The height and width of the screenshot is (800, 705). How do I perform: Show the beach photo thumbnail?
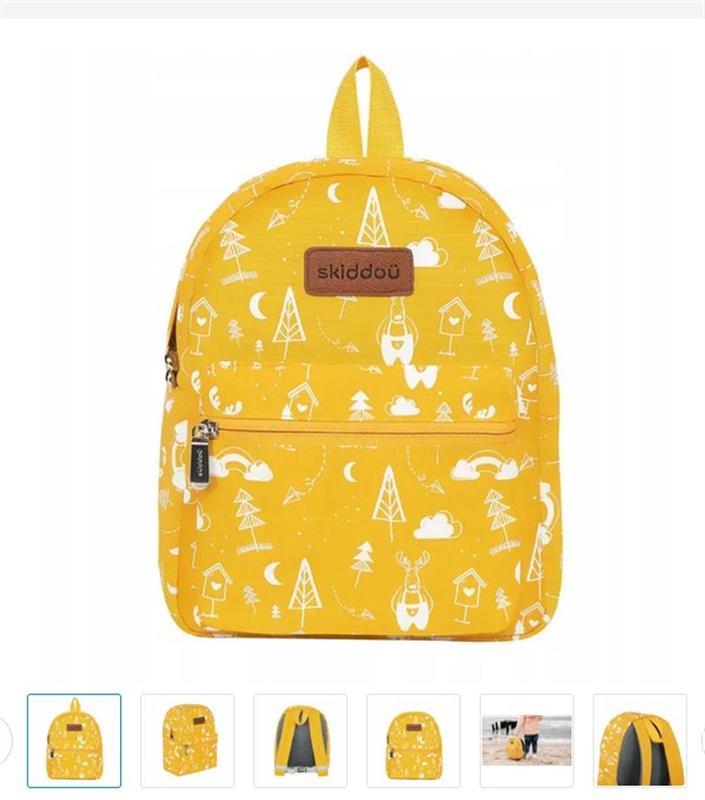(x=526, y=740)
